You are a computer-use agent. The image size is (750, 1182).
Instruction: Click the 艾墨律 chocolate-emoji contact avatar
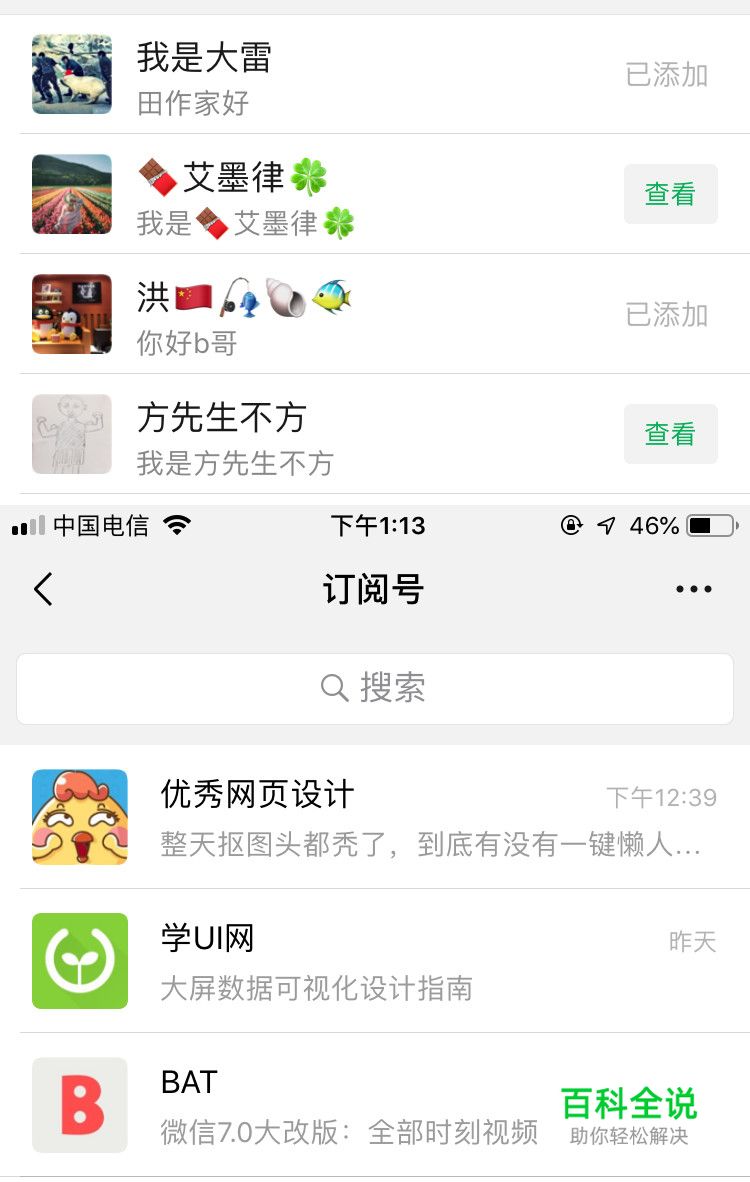coord(71,194)
